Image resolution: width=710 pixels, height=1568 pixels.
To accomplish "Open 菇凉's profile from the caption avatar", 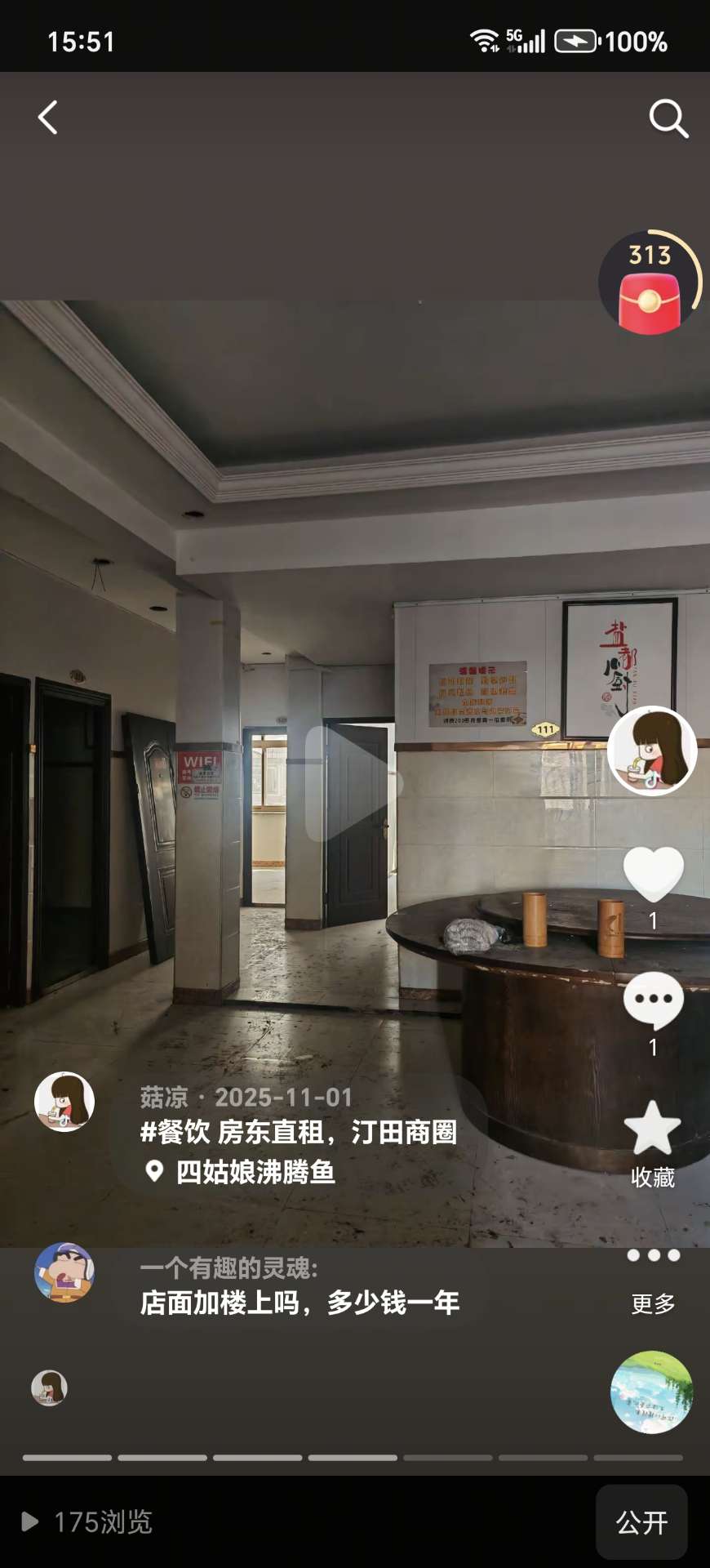I will coord(64,1102).
